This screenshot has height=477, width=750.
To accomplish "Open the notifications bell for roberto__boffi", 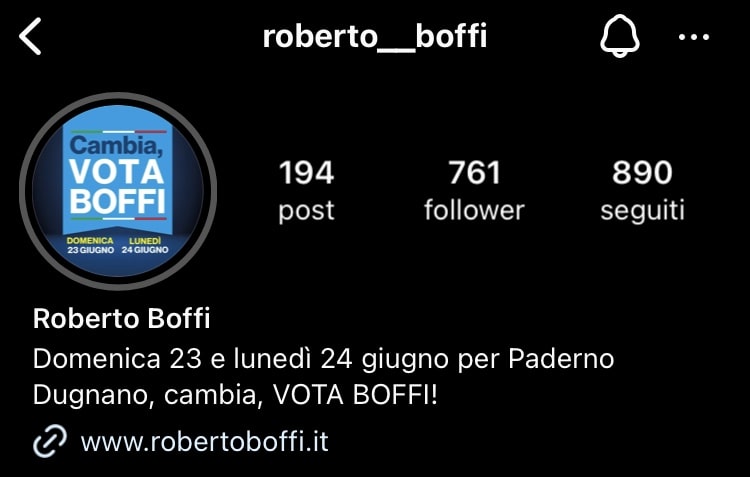I will pos(618,37).
